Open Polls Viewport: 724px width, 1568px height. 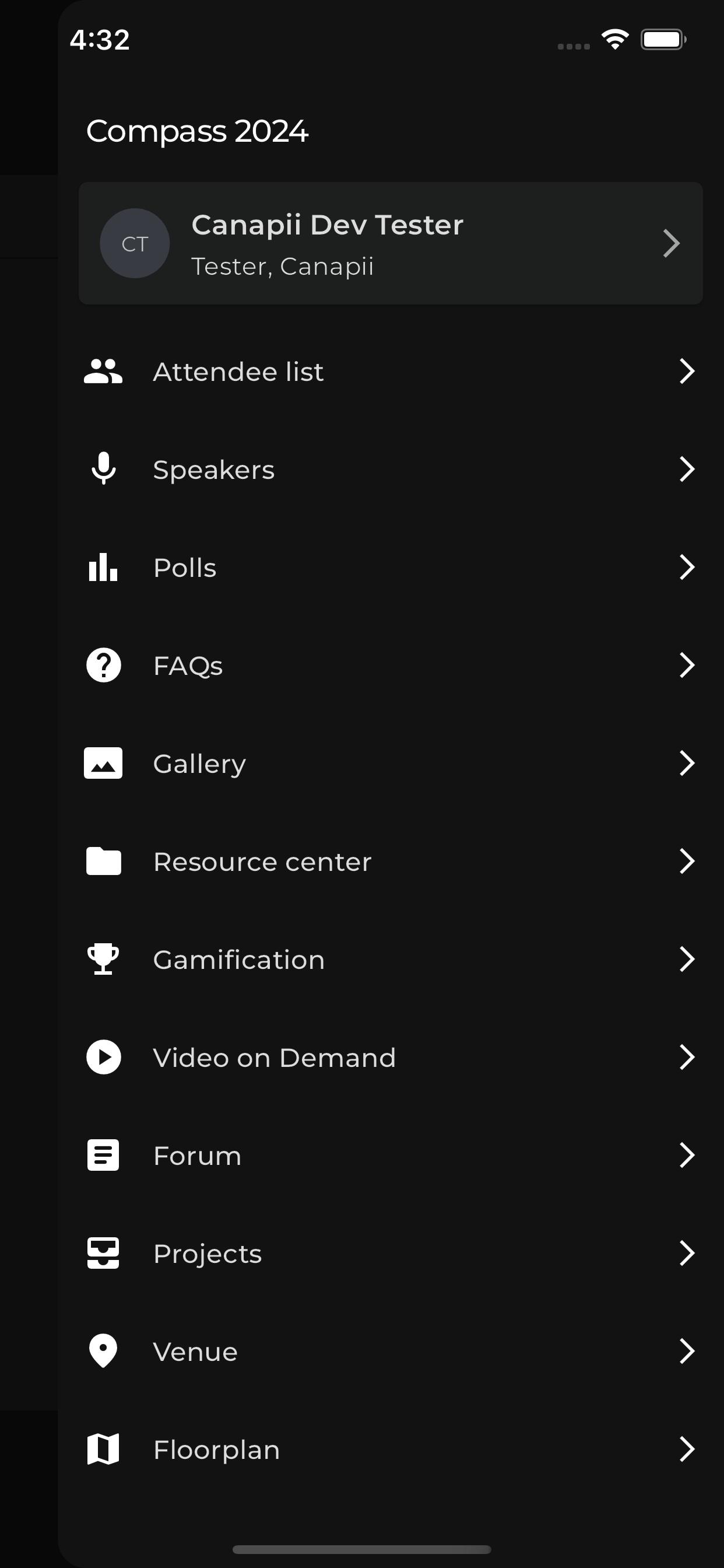pos(391,568)
